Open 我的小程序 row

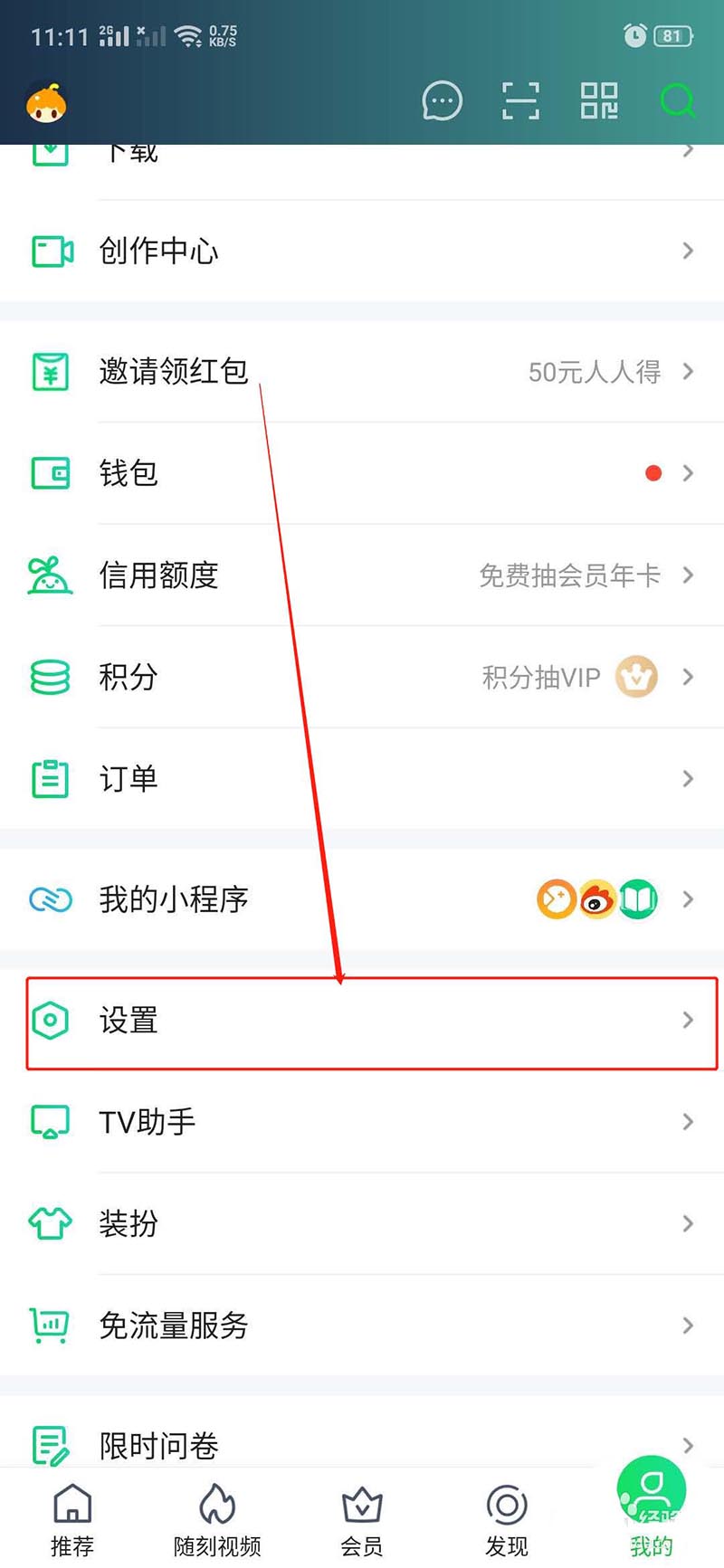coord(362,899)
